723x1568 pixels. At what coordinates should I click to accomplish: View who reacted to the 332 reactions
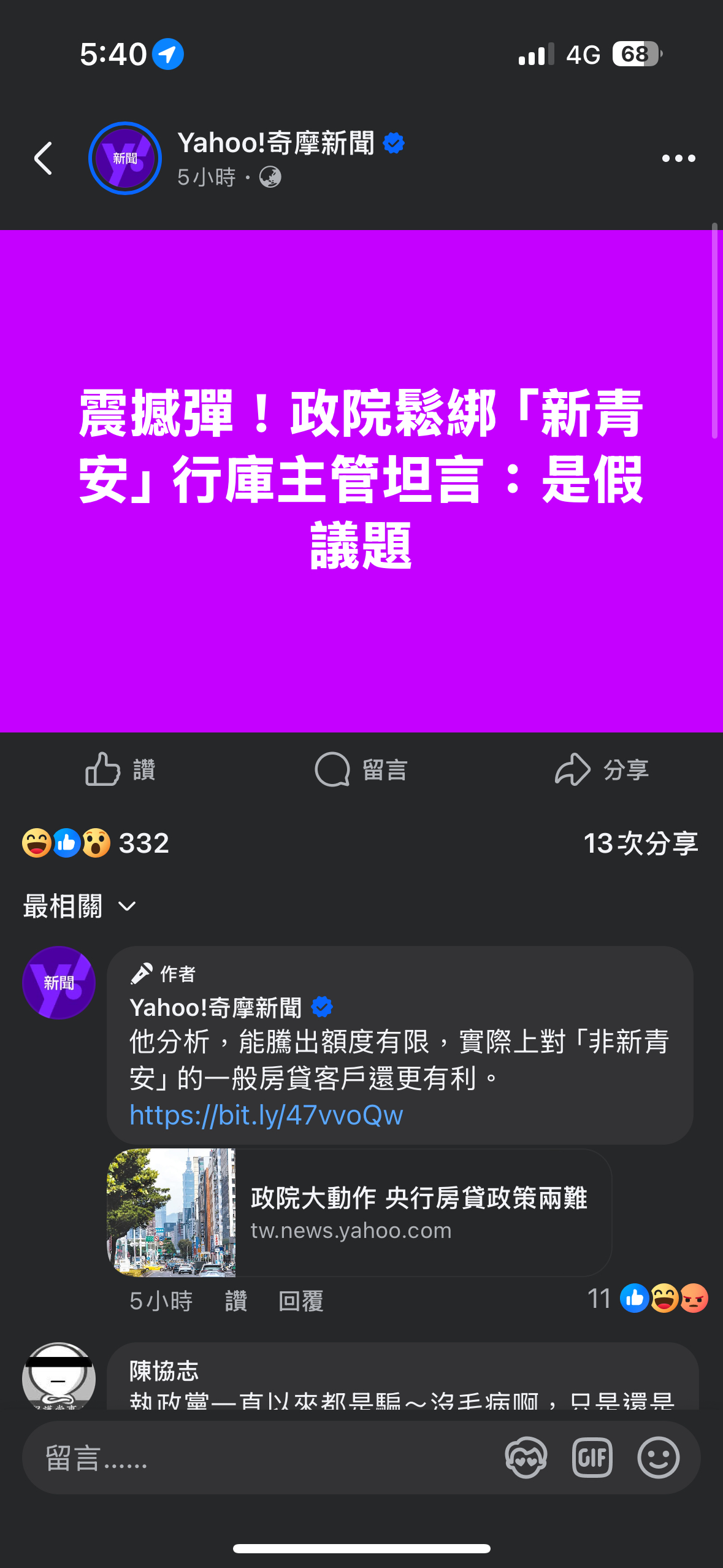(96, 843)
